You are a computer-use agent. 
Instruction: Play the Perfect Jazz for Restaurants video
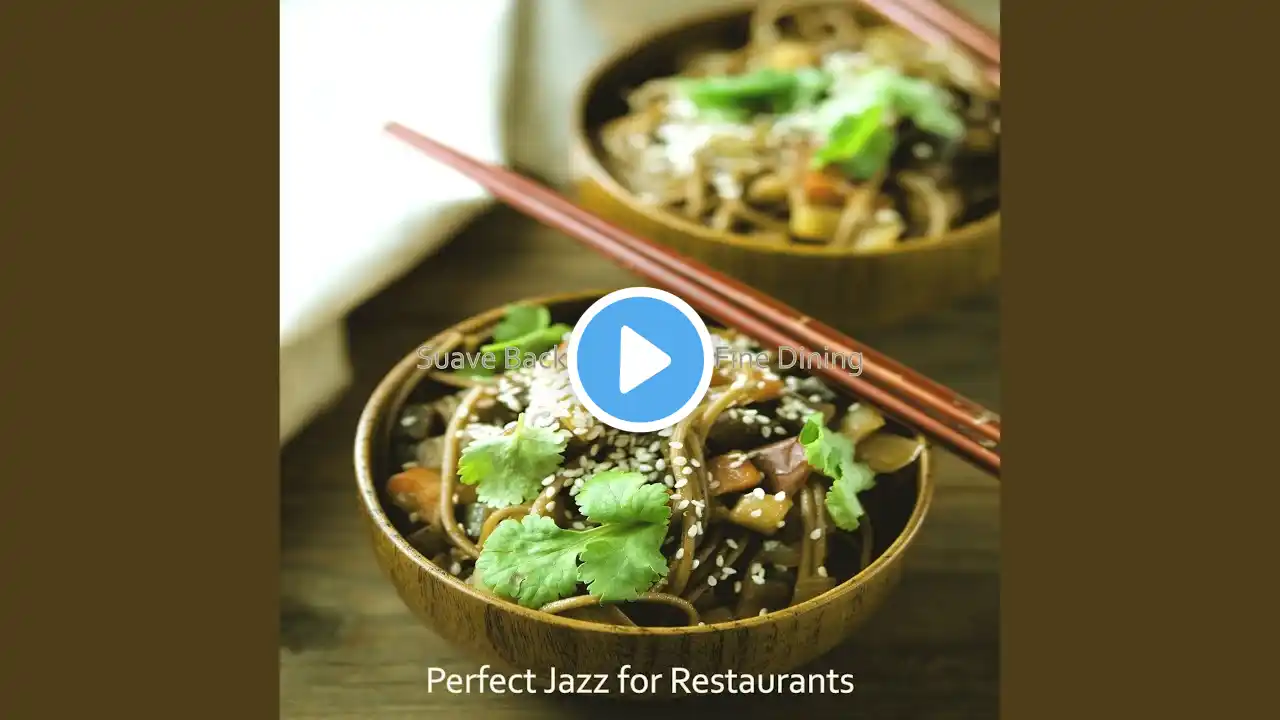[640, 360]
